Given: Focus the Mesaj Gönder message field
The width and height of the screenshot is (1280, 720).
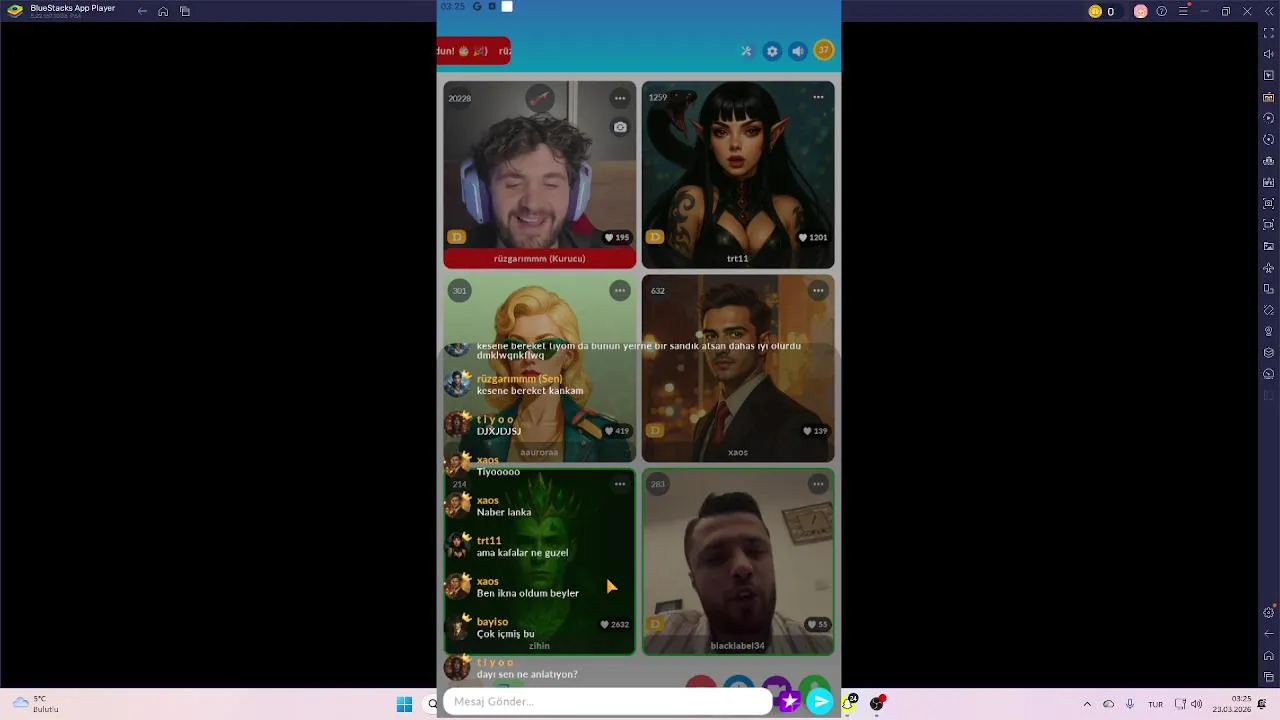Looking at the screenshot, I should (605, 701).
